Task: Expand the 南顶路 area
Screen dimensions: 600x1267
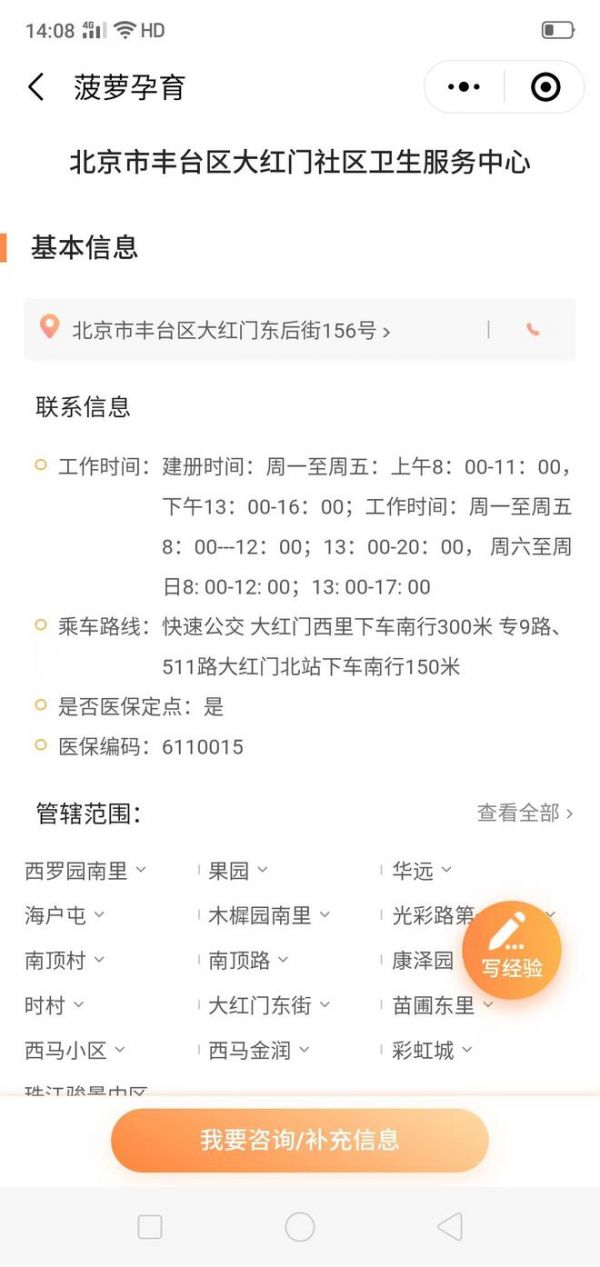Action: coord(248,960)
